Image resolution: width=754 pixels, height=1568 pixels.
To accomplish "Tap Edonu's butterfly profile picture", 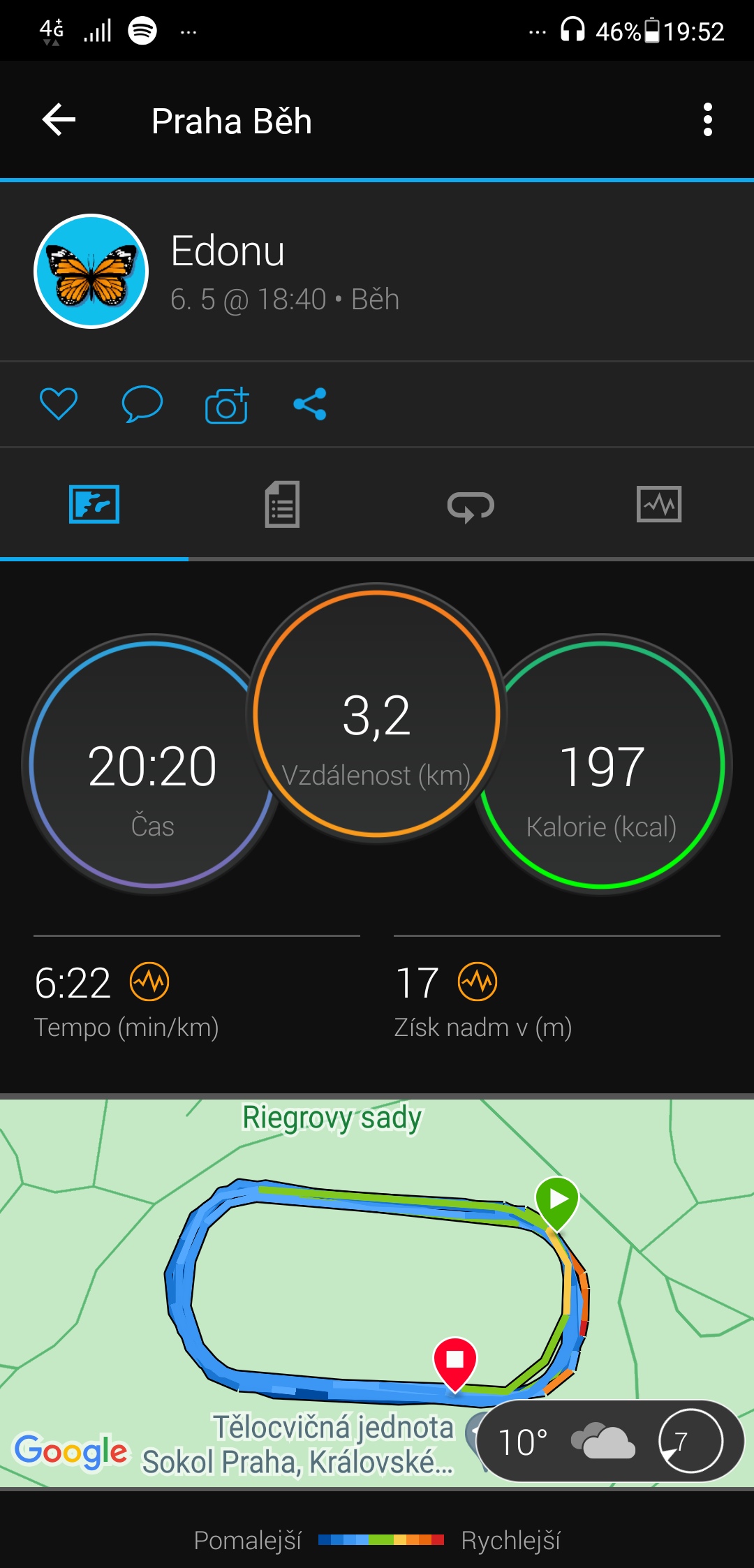I will pos(91,271).
